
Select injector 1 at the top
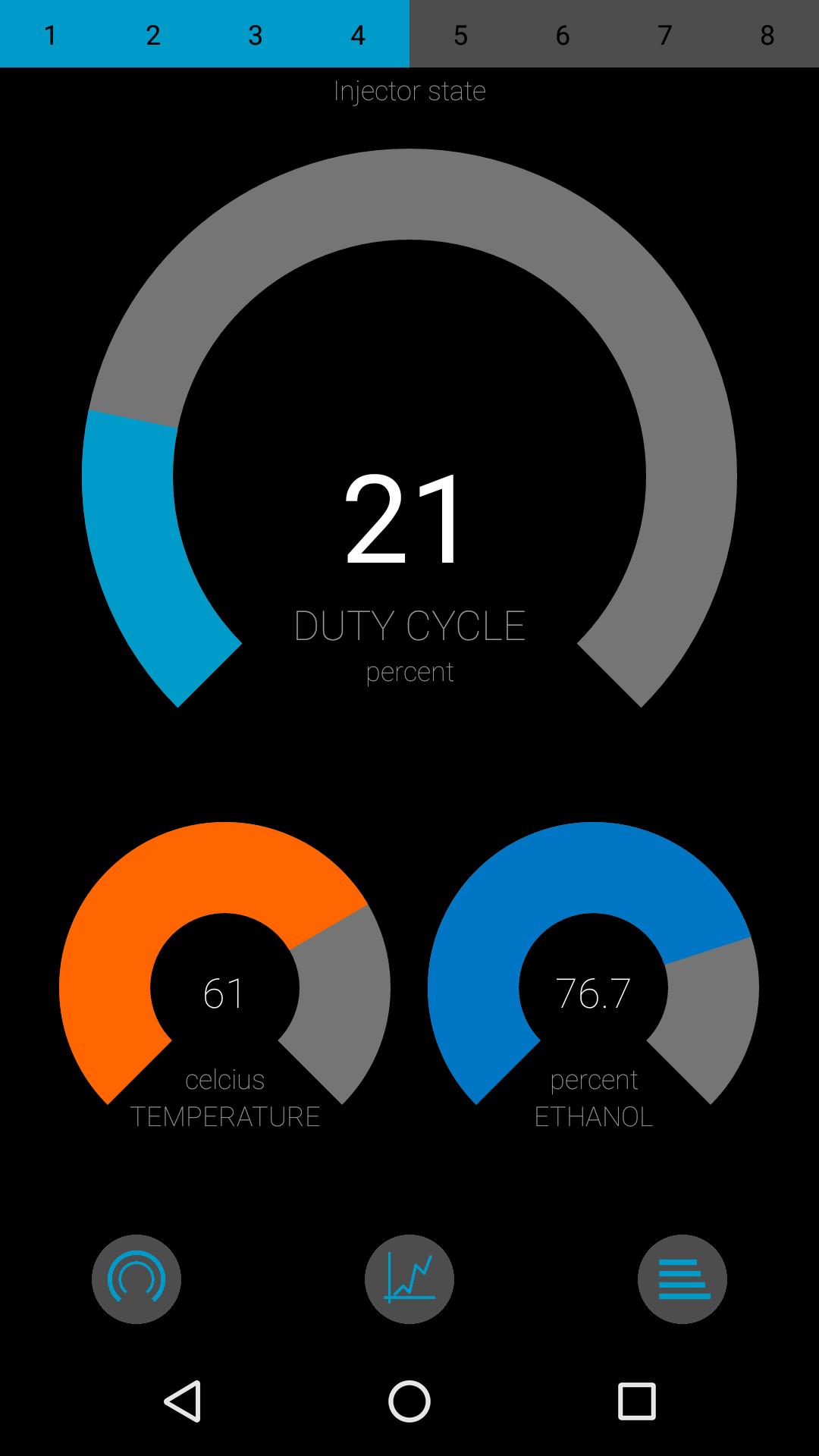(51, 34)
